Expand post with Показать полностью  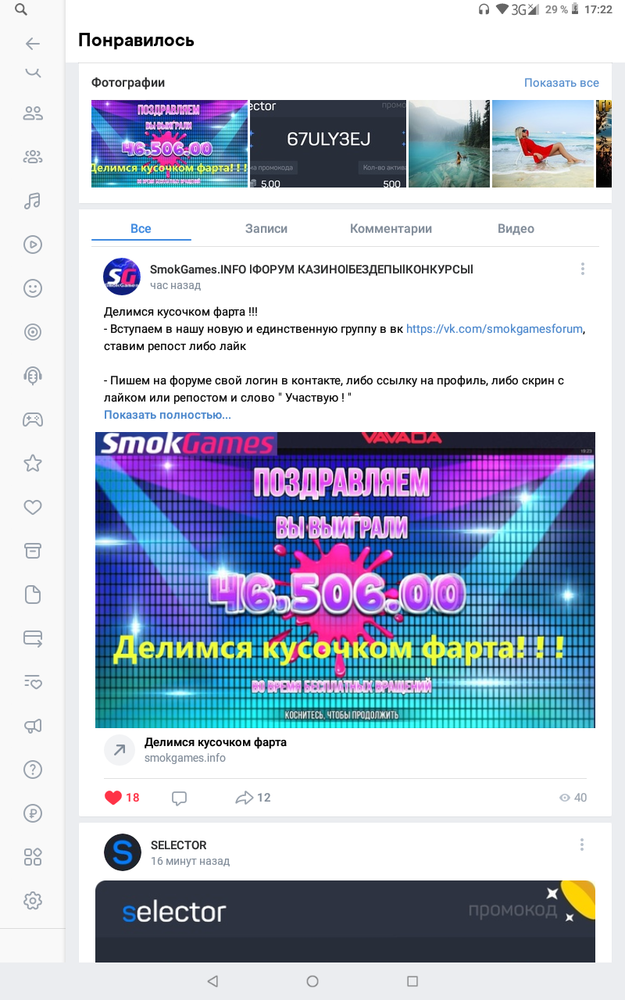[167, 415]
